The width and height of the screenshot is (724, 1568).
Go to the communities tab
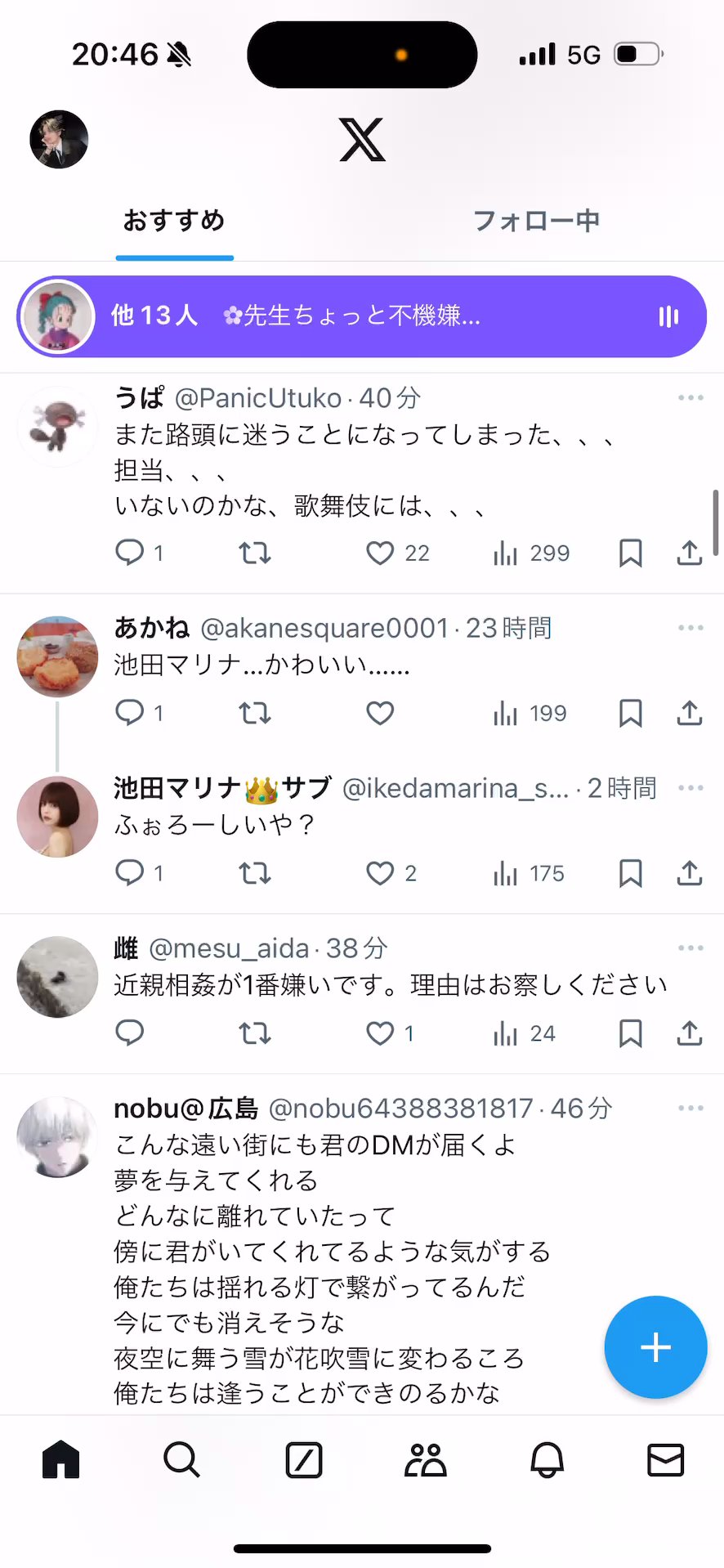click(425, 1459)
